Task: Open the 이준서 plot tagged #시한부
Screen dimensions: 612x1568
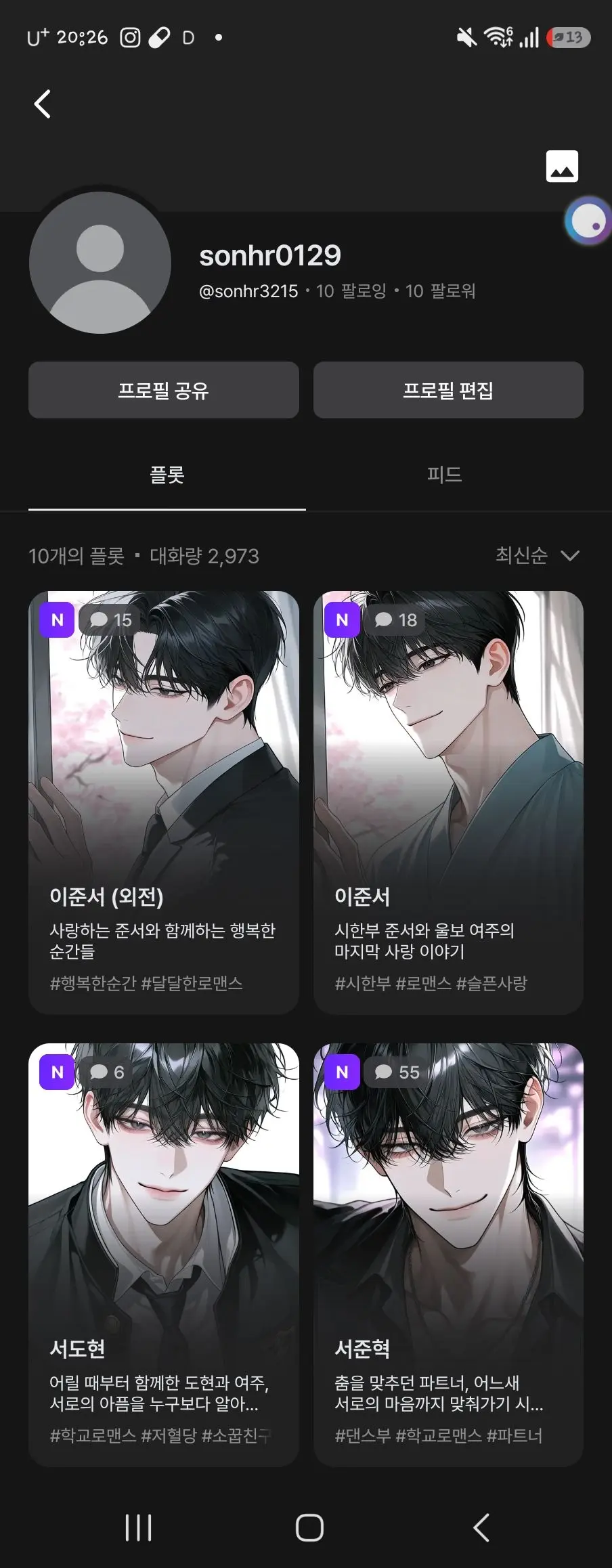Action: pyautogui.click(x=448, y=802)
